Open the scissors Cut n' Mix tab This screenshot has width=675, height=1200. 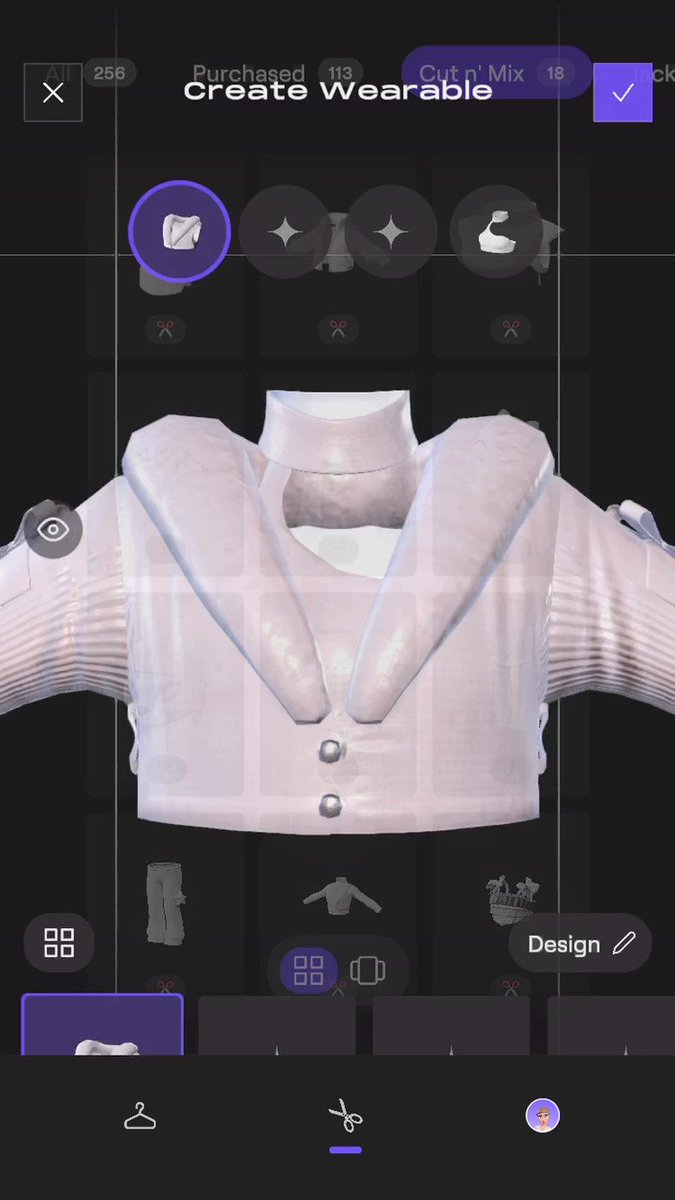345,1115
